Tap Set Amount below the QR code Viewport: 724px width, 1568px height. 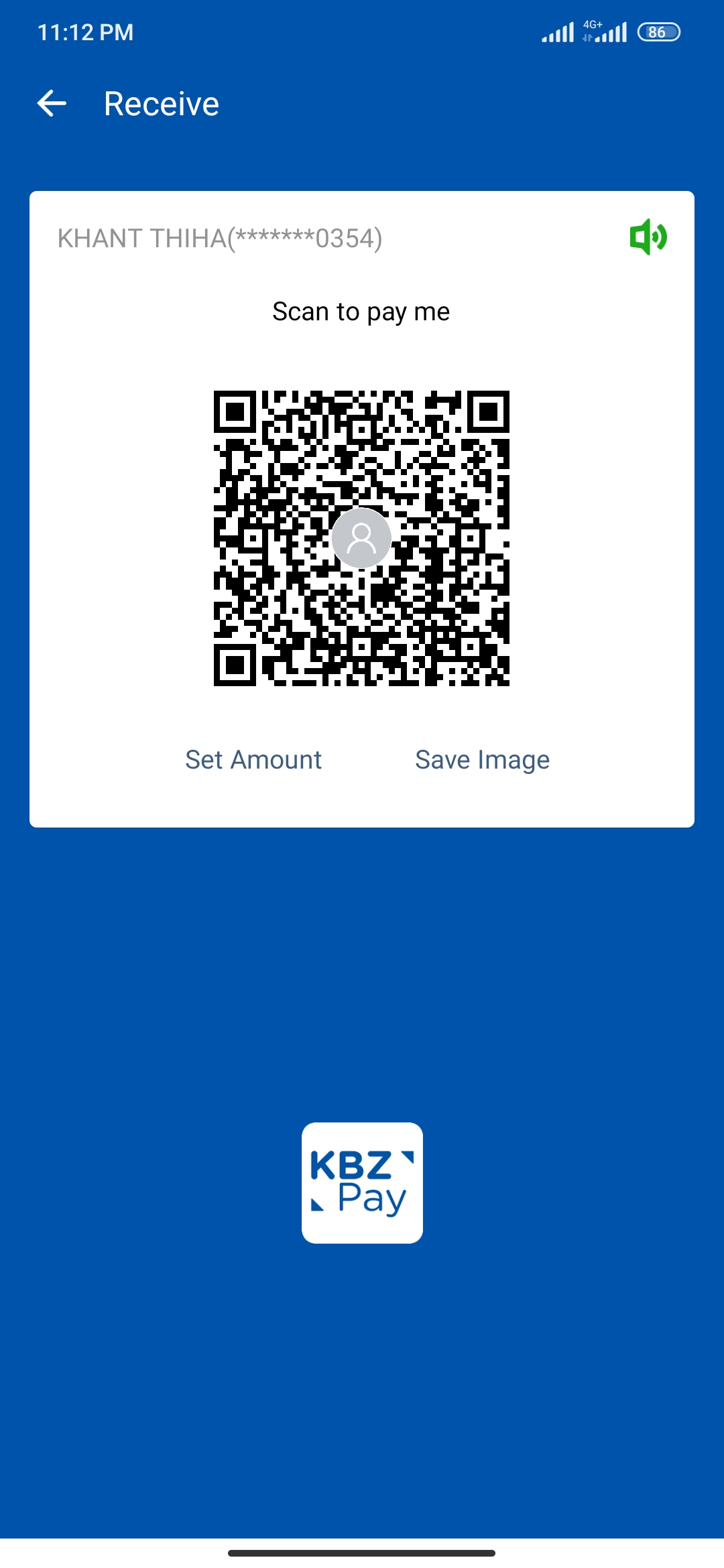click(253, 760)
